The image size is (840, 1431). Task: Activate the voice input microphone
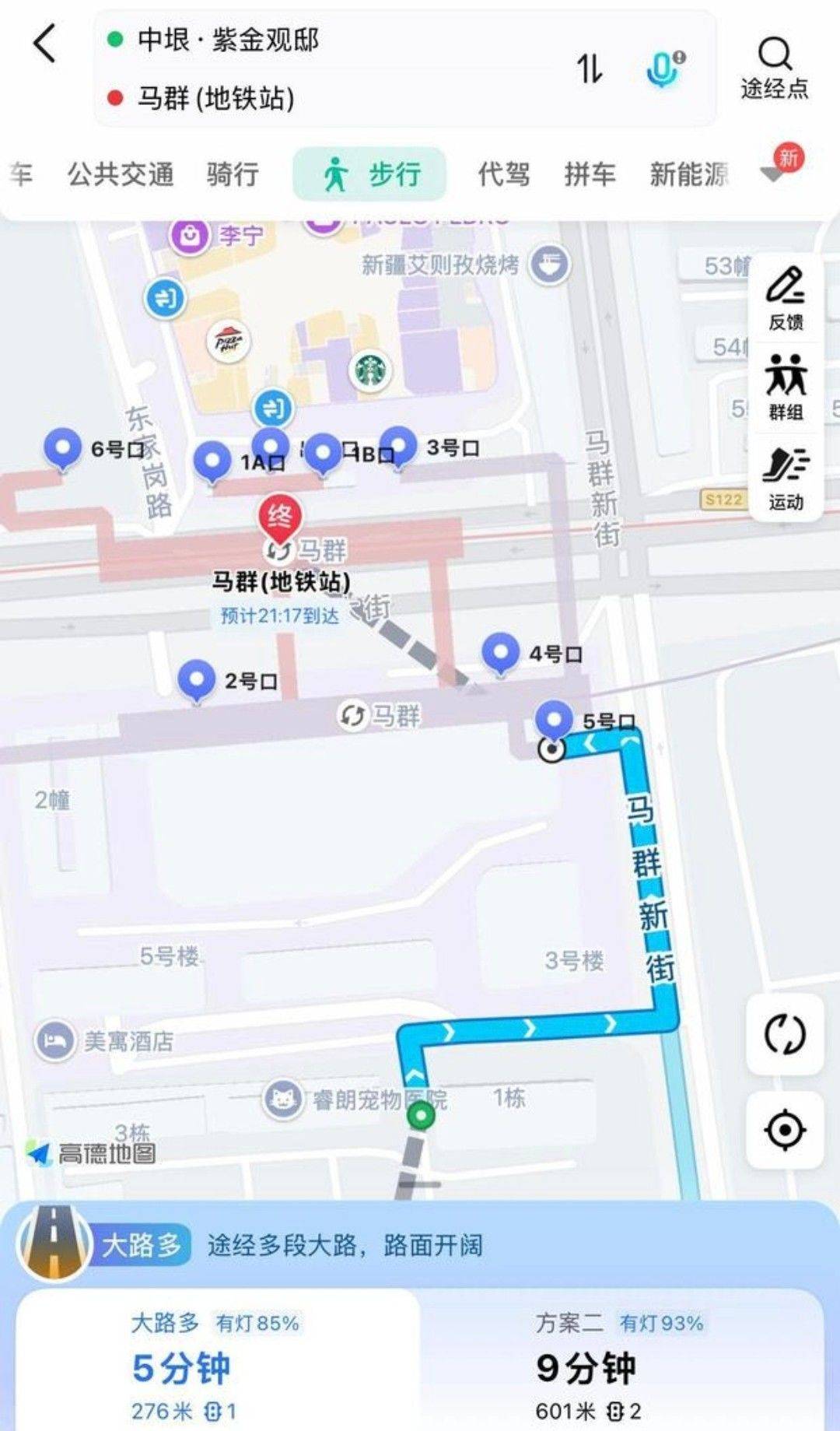click(663, 69)
